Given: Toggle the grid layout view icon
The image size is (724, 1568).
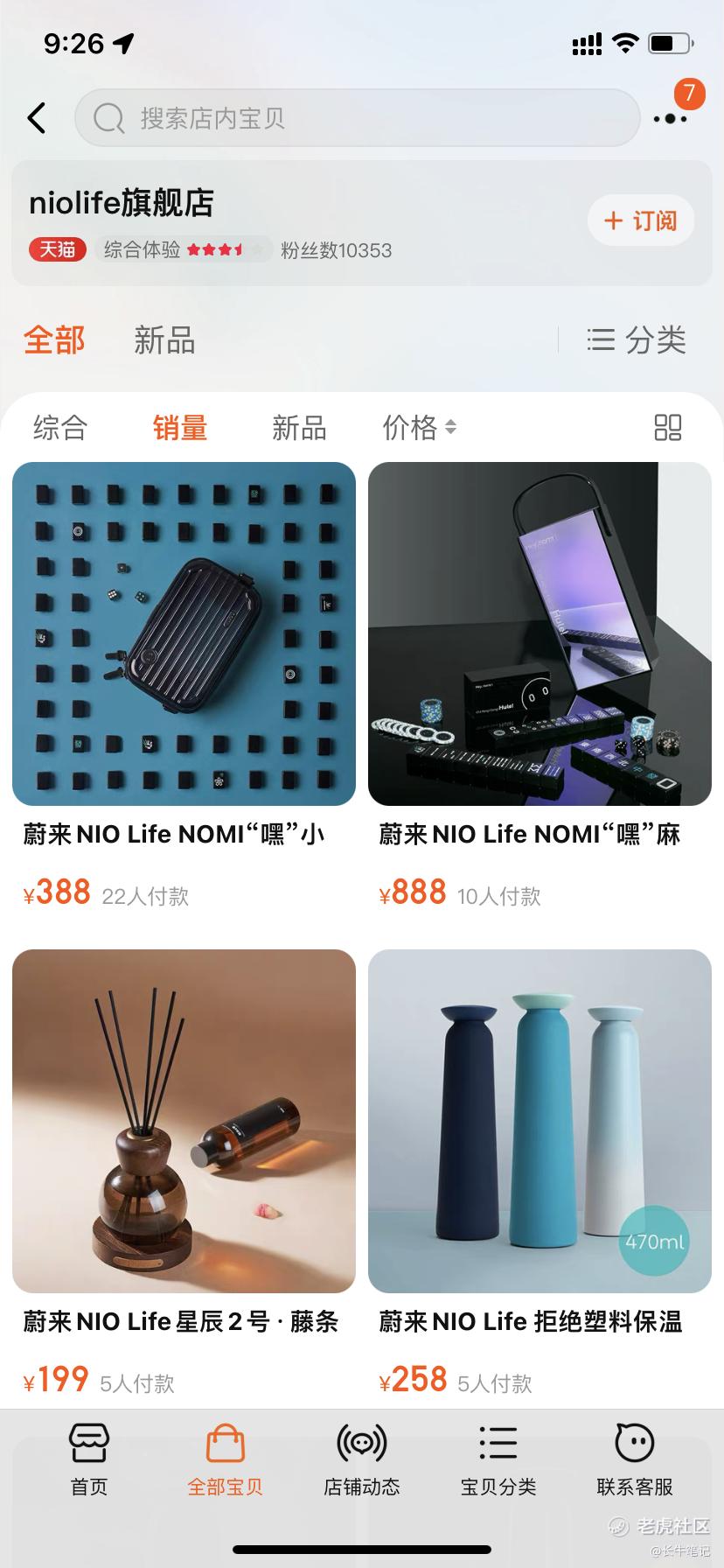Looking at the screenshot, I should [668, 428].
